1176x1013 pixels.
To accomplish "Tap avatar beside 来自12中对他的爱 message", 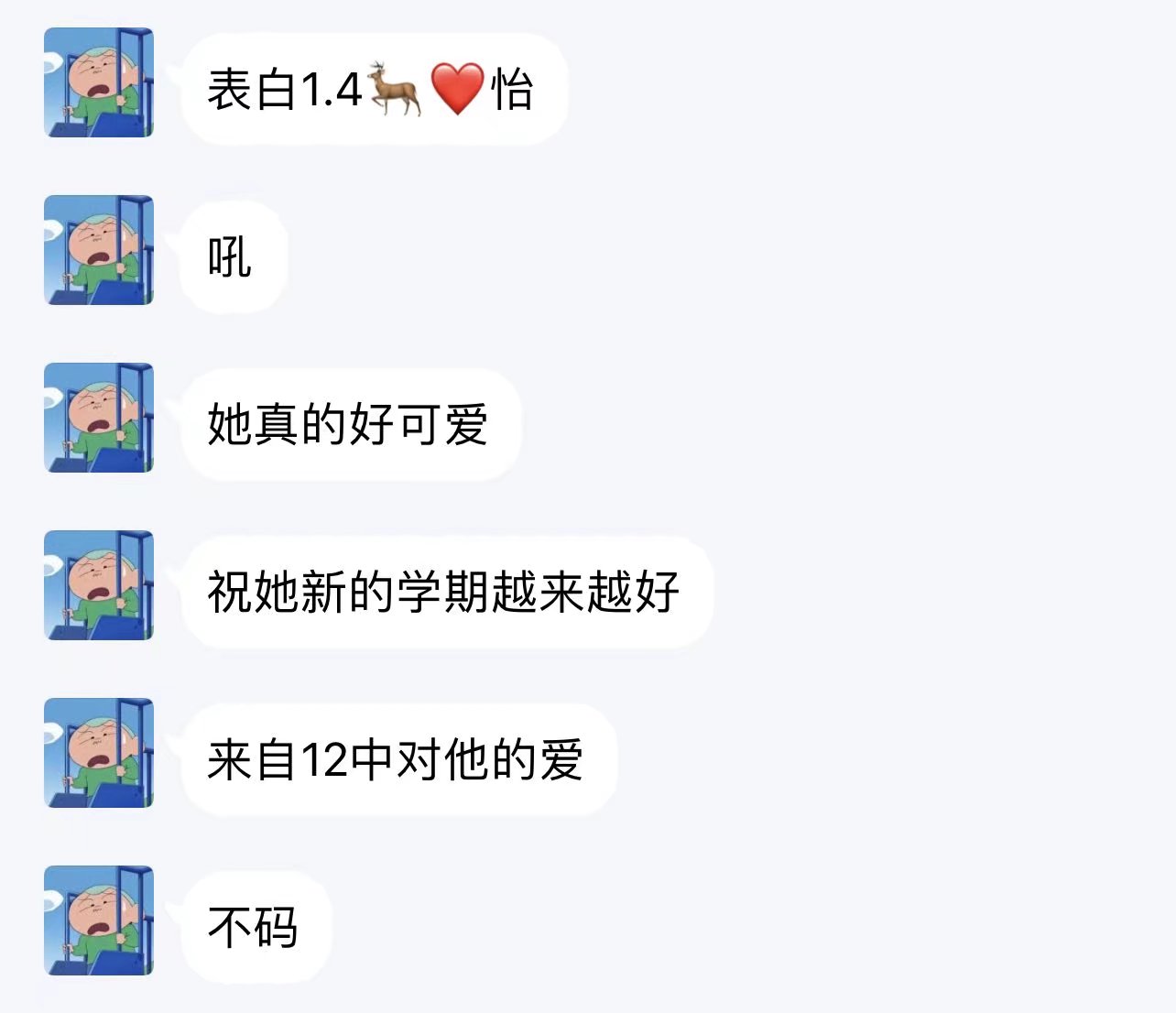I will (x=99, y=753).
